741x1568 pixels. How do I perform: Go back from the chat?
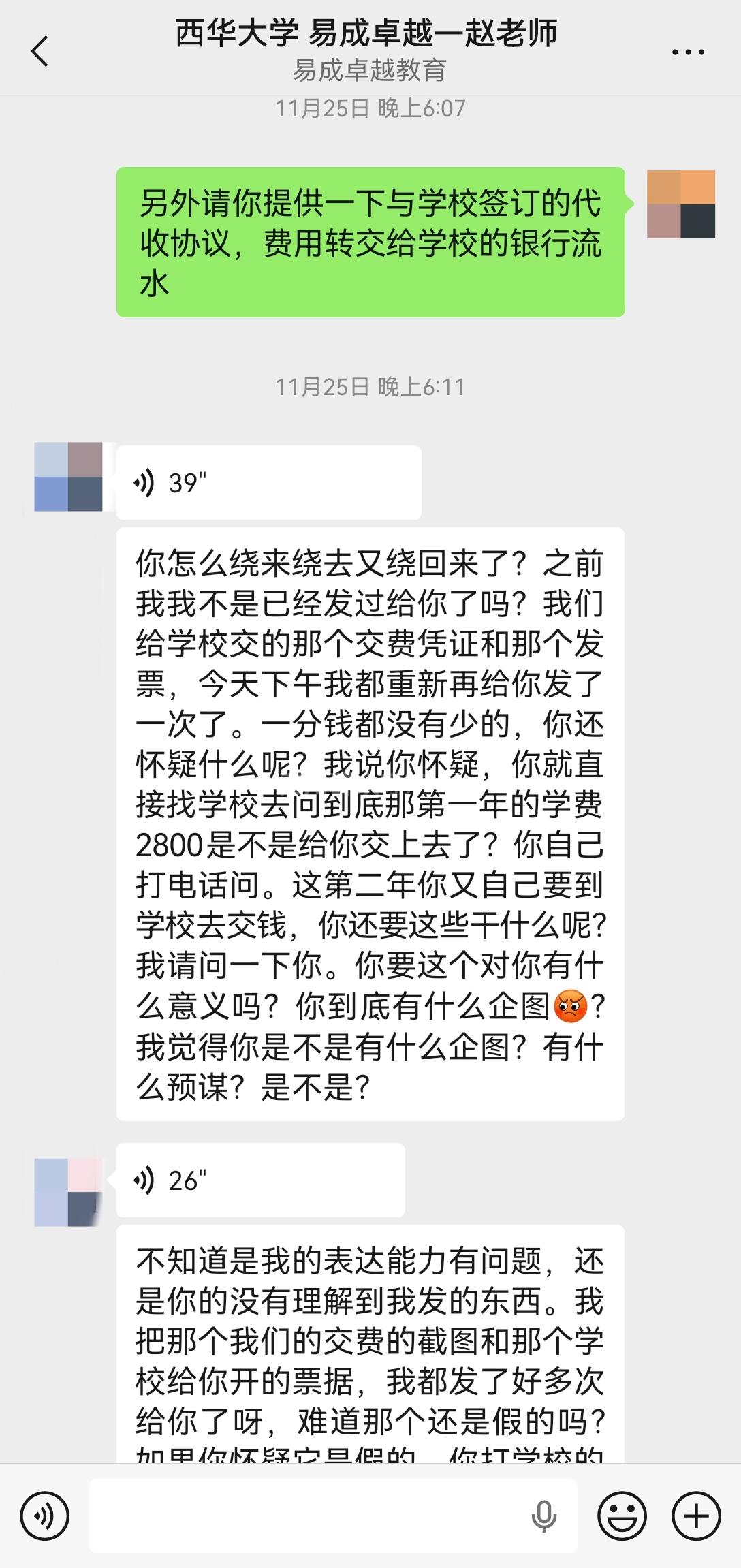pyautogui.click(x=40, y=52)
